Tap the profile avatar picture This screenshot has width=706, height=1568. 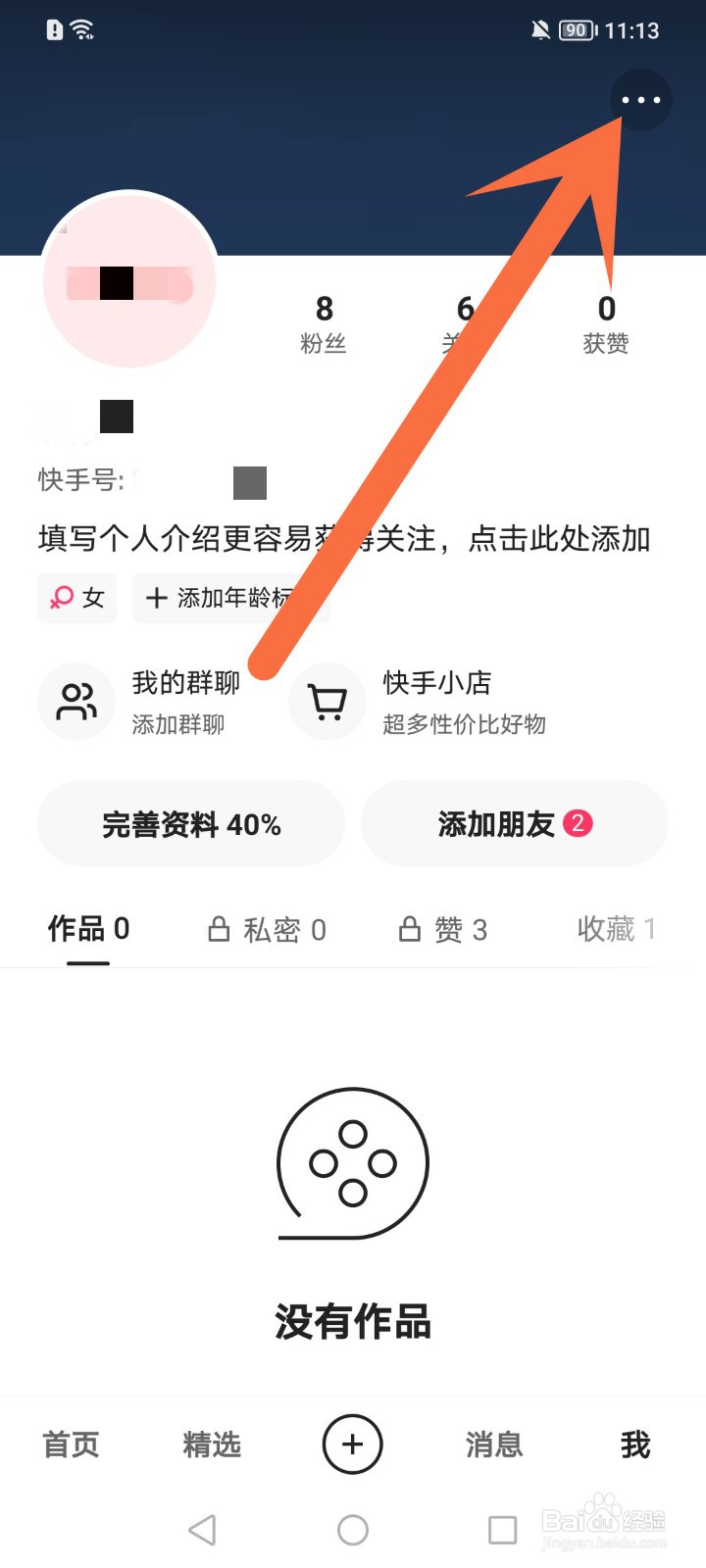tap(130, 281)
